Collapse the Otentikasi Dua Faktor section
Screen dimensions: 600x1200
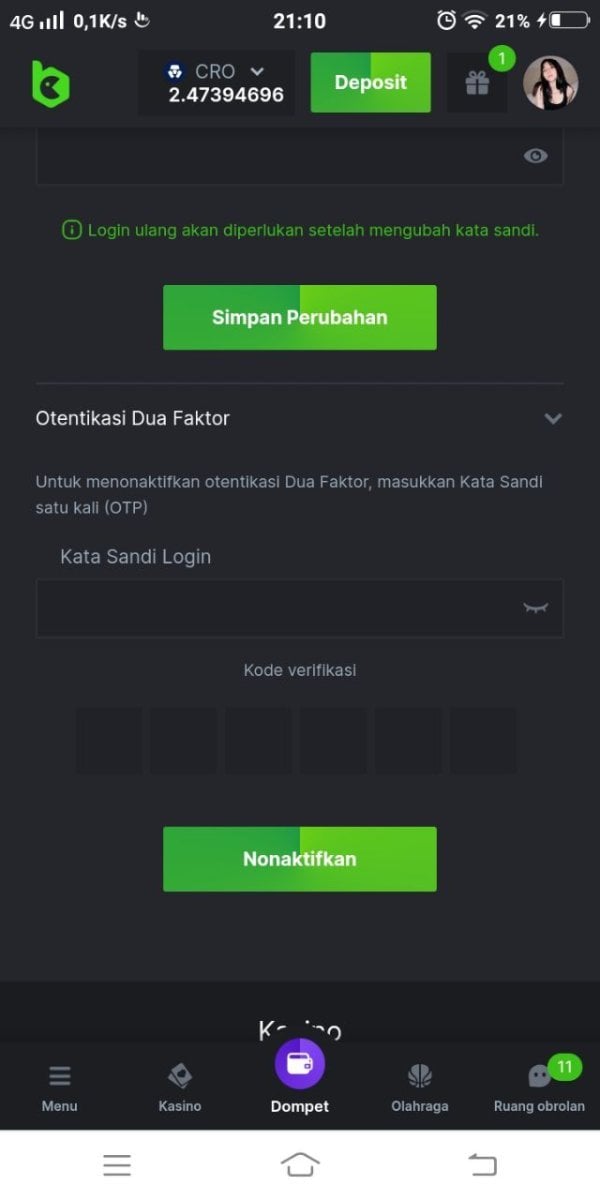click(x=552, y=418)
